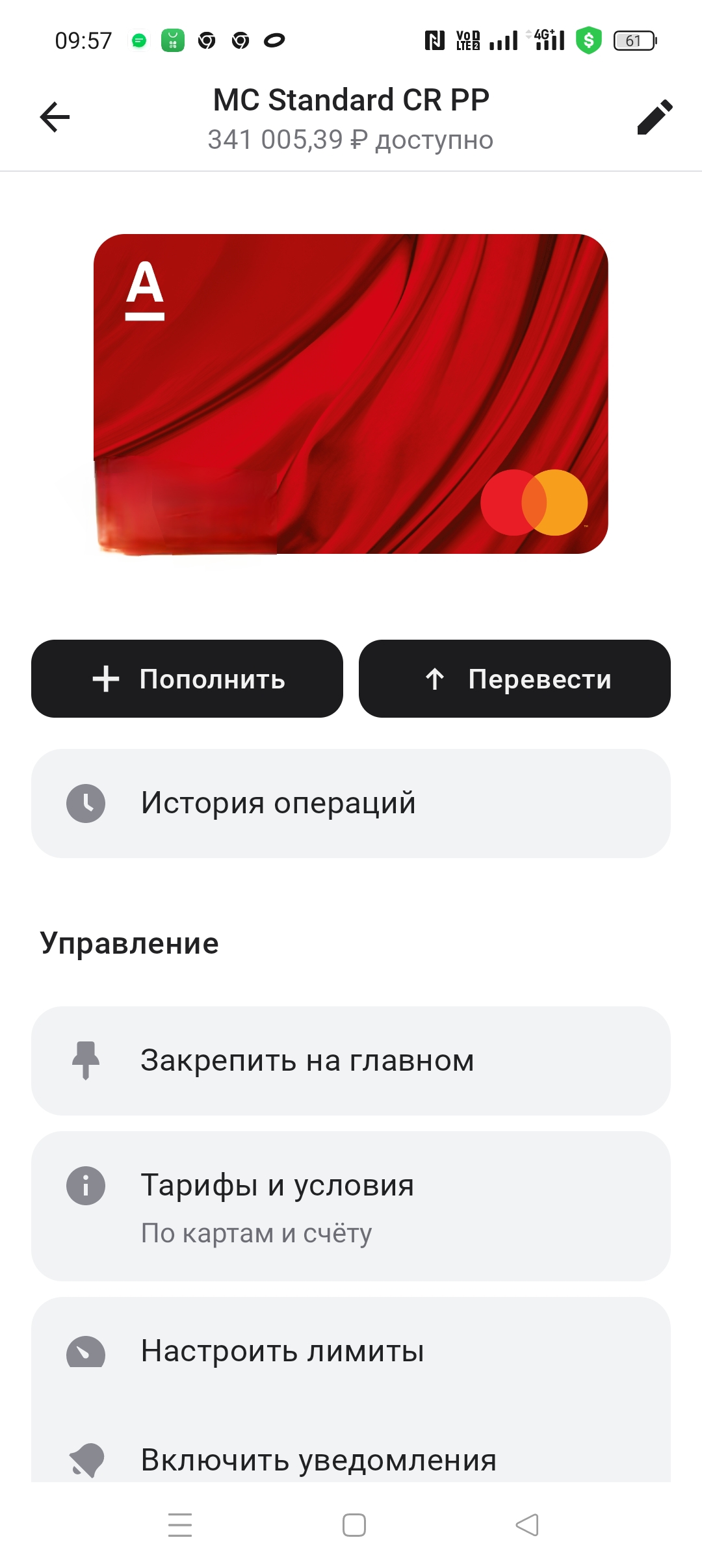Tap the red Mastercard card image
Screen dimensions: 702x1568
click(351, 393)
